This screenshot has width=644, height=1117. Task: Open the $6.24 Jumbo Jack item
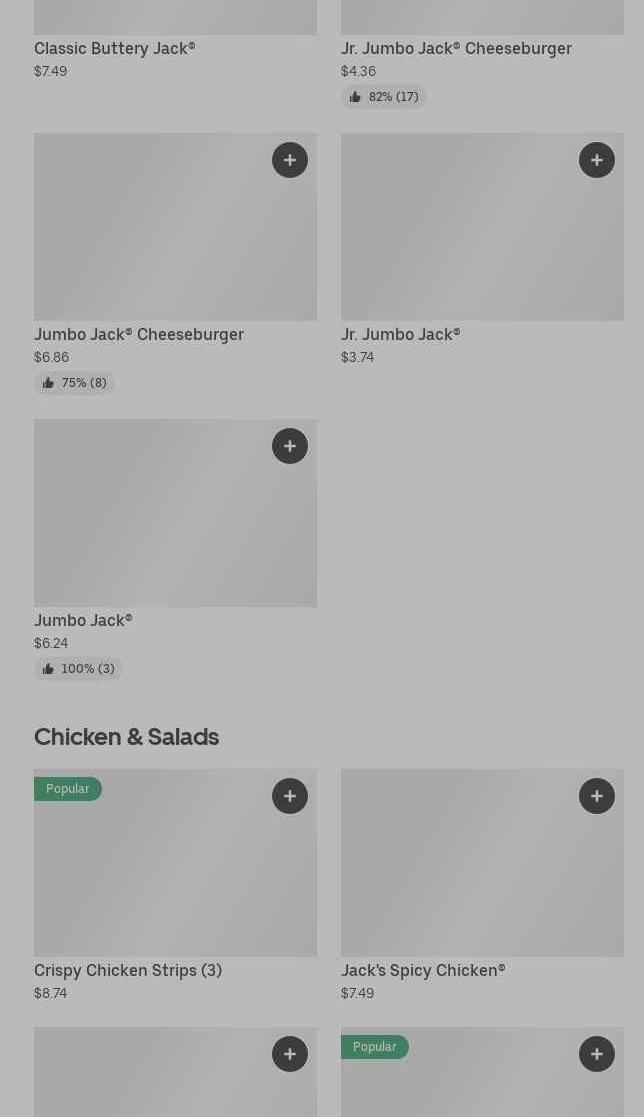click(x=83, y=620)
